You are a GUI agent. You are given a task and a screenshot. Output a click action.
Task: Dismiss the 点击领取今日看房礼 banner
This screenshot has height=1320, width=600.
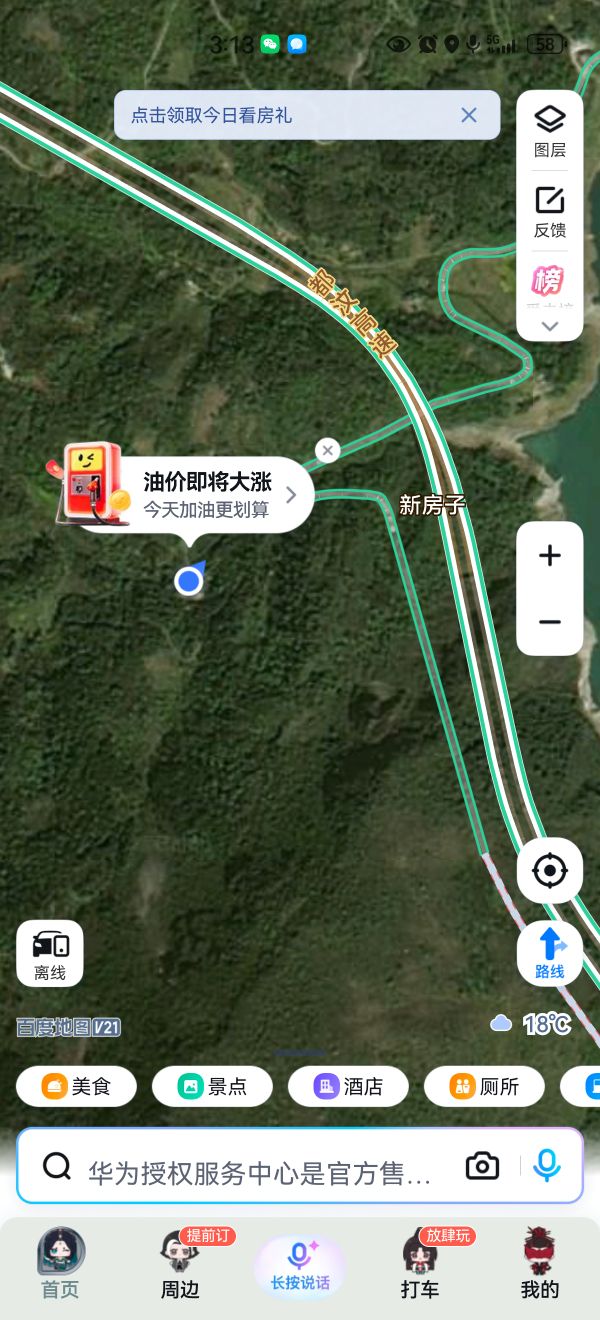click(469, 115)
